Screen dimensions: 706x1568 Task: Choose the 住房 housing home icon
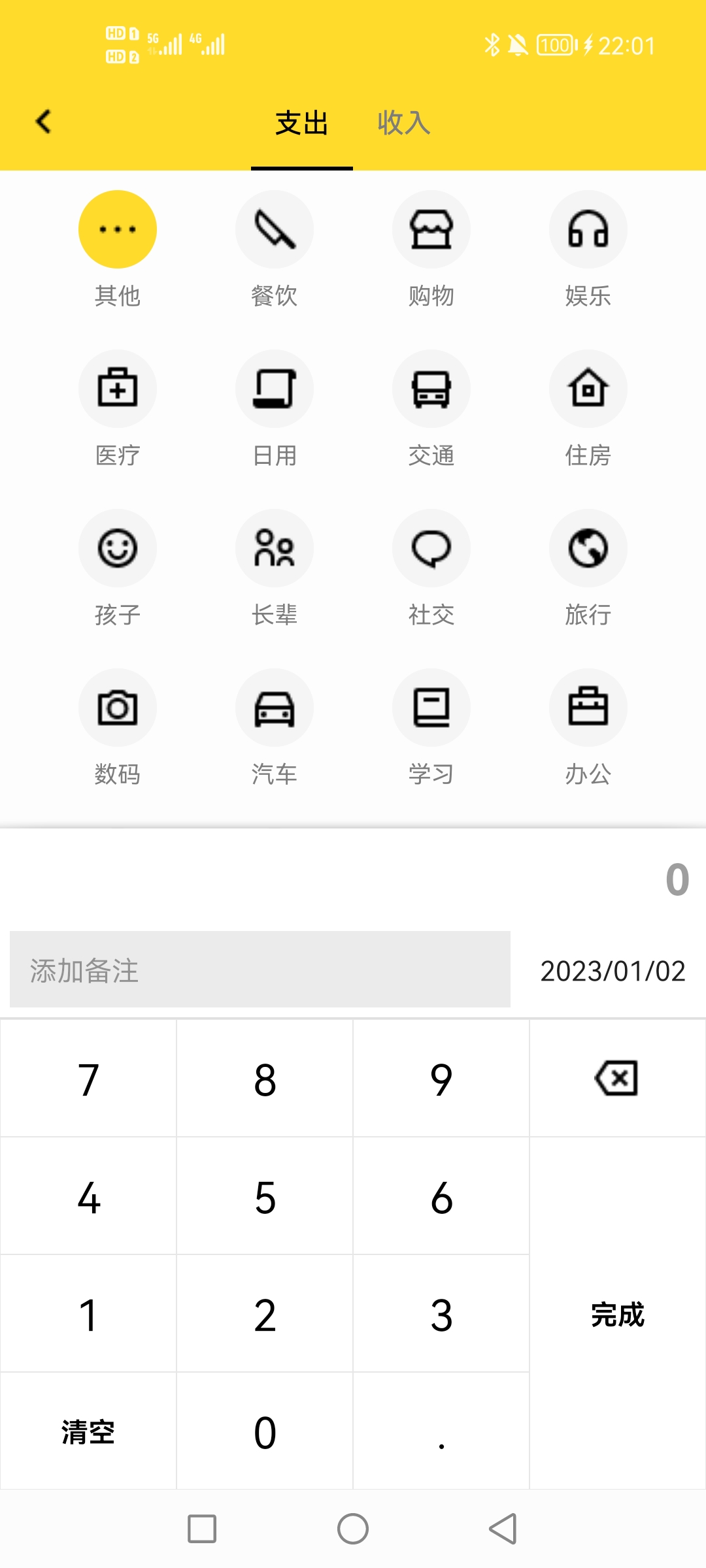click(588, 389)
